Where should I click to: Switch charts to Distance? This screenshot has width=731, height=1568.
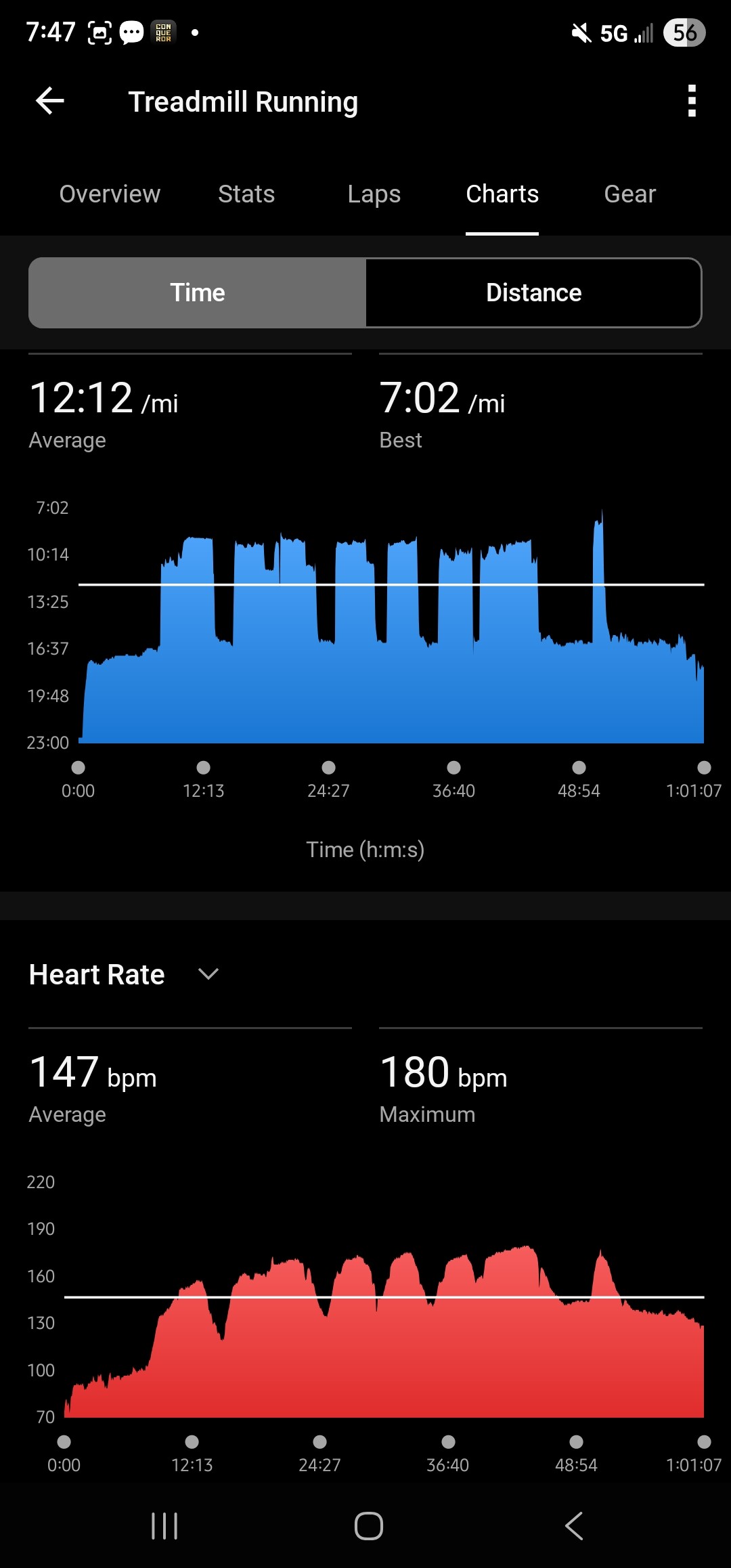pyautogui.click(x=533, y=293)
